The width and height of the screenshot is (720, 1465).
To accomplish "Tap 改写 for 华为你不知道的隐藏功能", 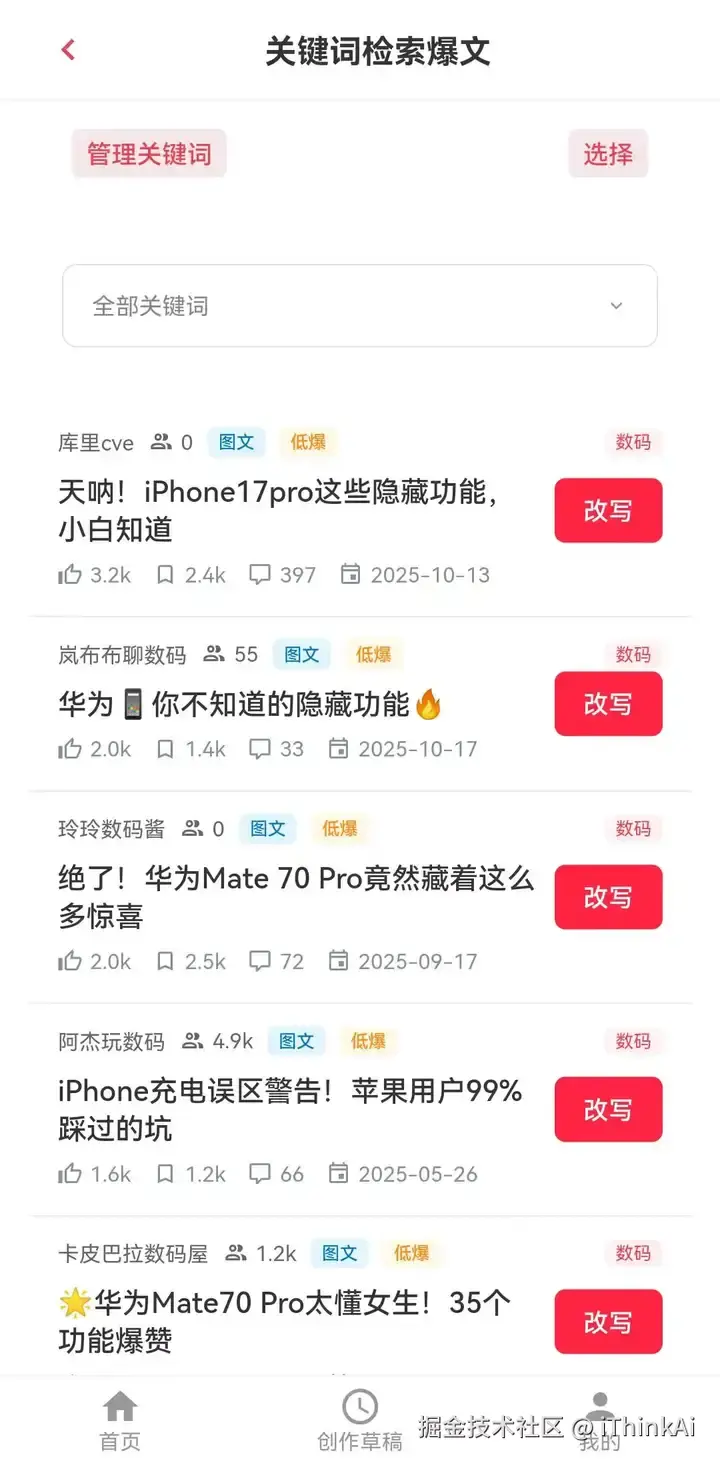I will 608,704.
